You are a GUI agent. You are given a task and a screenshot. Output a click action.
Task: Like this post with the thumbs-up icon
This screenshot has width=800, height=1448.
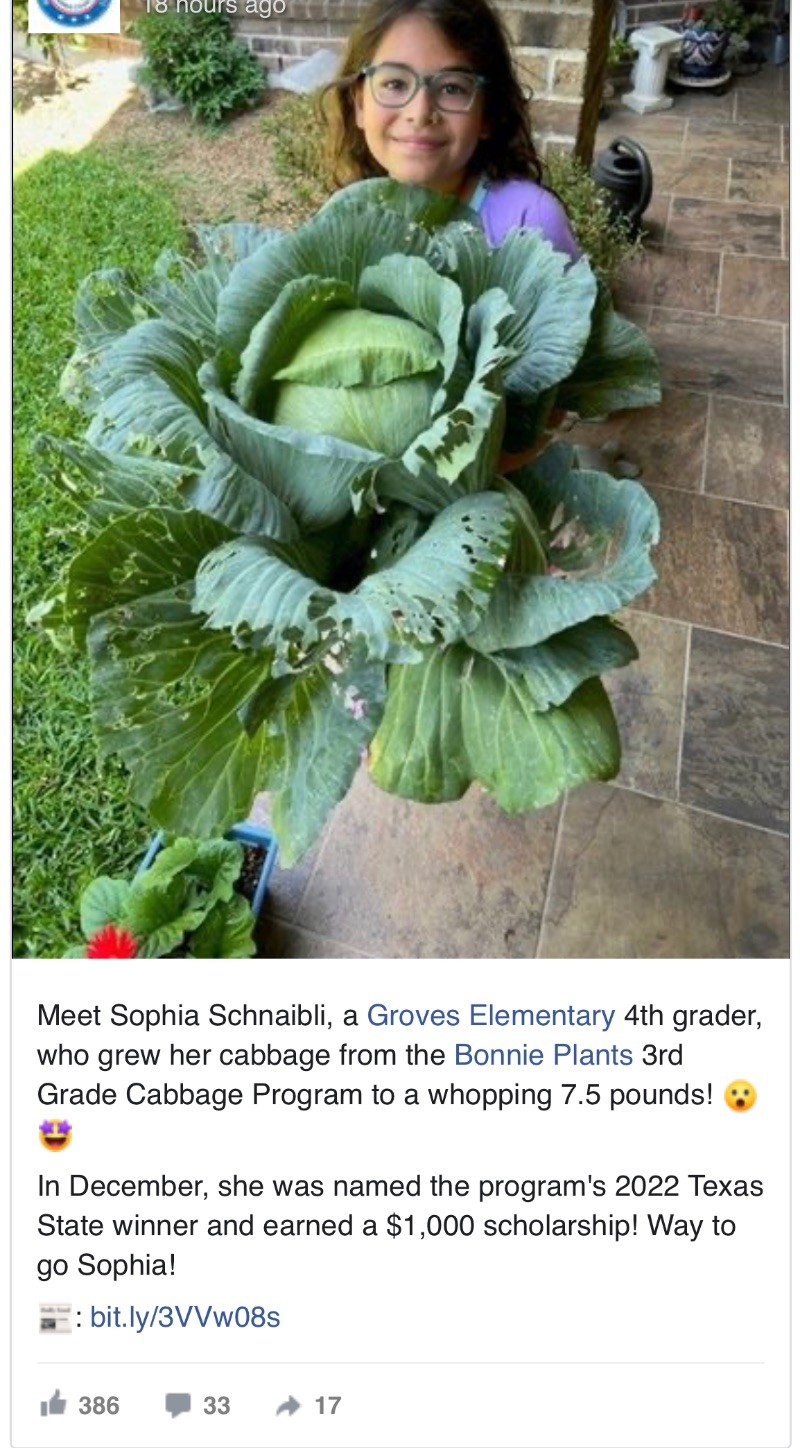coord(53,1405)
